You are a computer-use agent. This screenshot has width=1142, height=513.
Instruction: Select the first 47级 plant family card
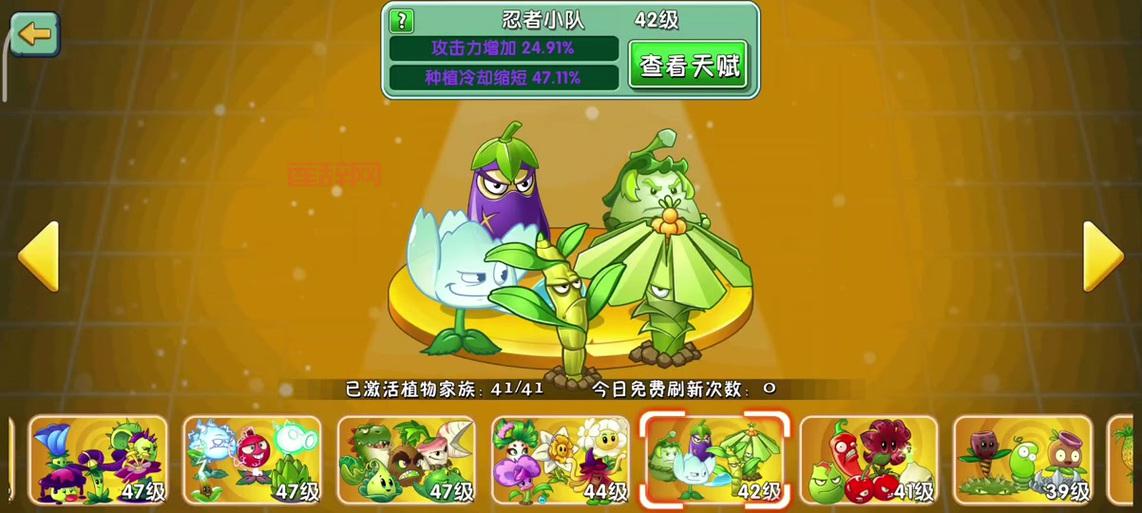[x=98, y=460]
